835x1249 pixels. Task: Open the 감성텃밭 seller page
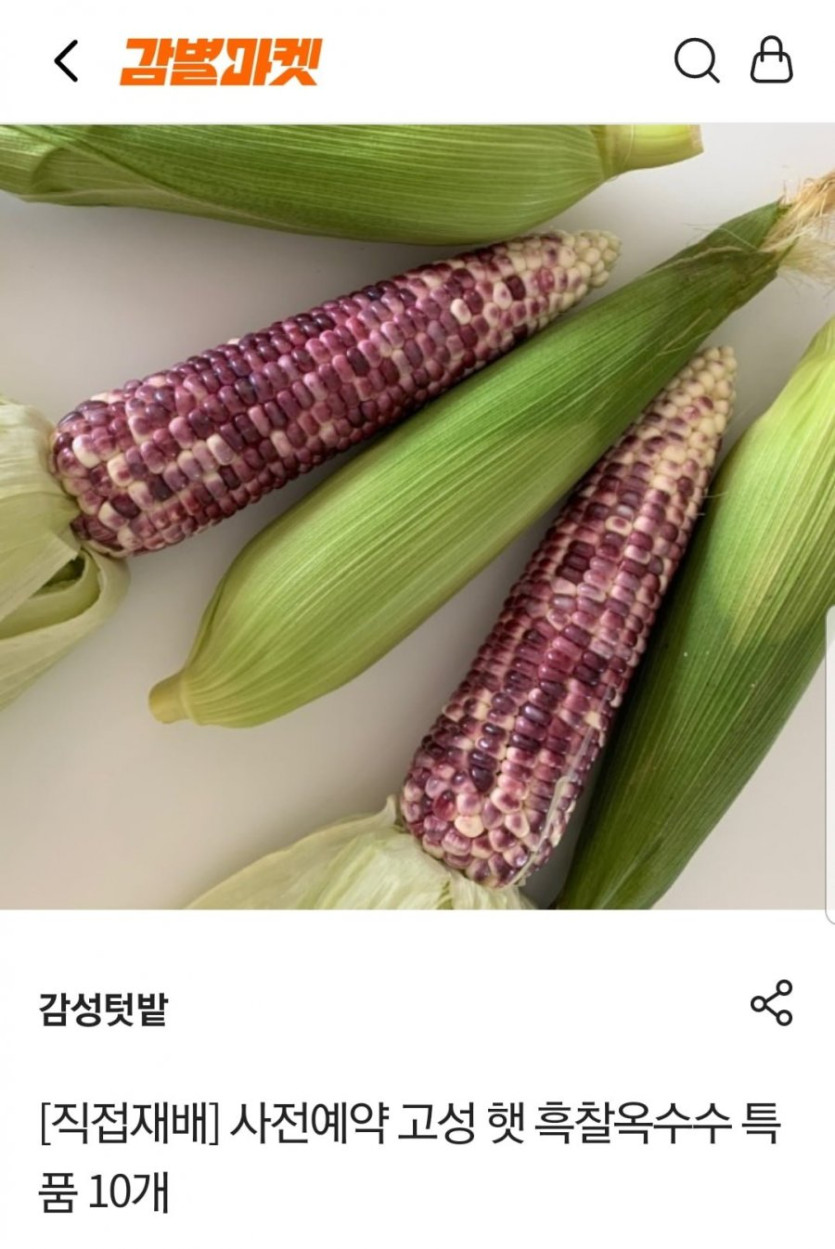[103, 1008]
